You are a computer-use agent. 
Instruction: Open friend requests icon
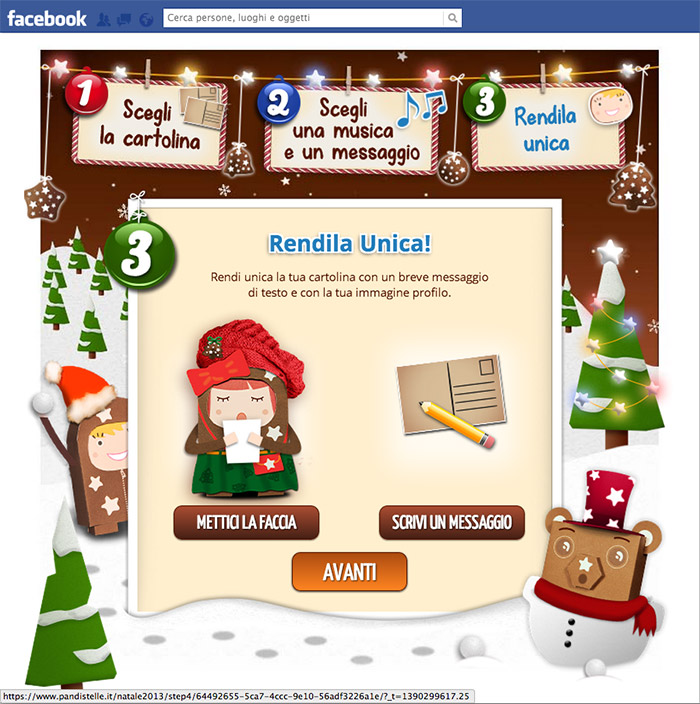point(104,19)
